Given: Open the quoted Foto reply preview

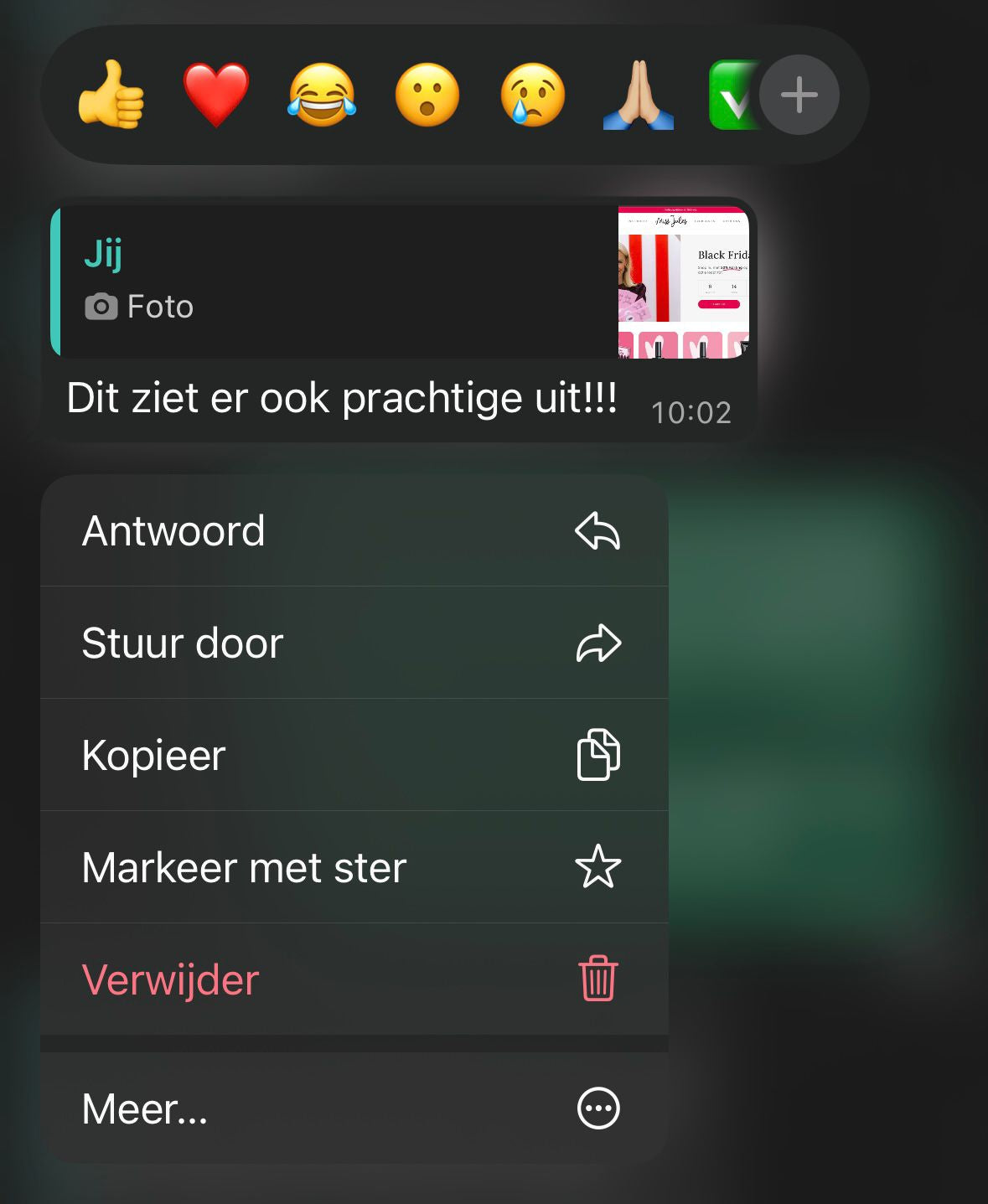Looking at the screenshot, I should pyautogui.click(x=402, y=282).
